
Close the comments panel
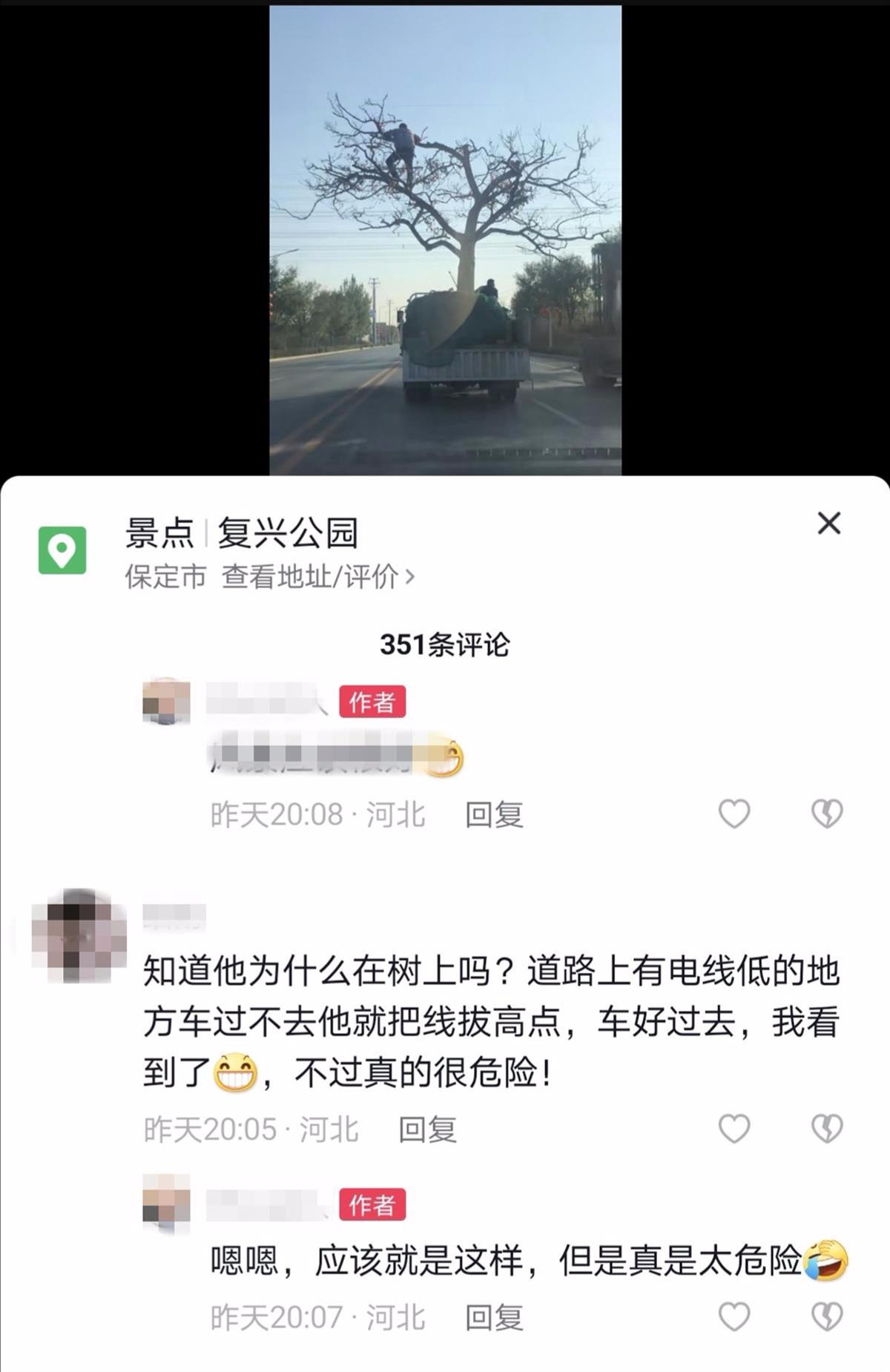click(x=828, y=524)
